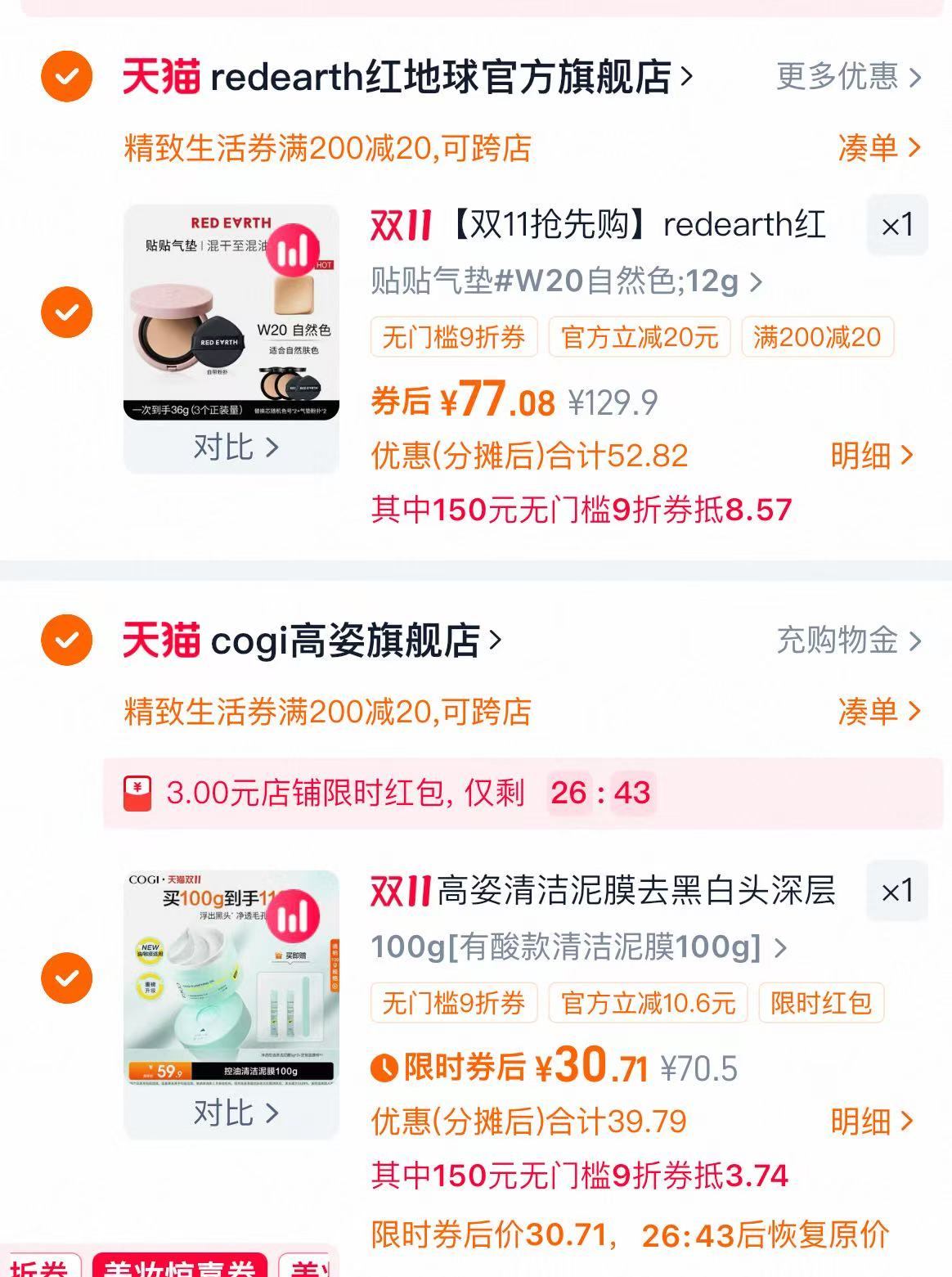Open the sales chart icon on 高姿清洁泥膜 image

[290, 920]
